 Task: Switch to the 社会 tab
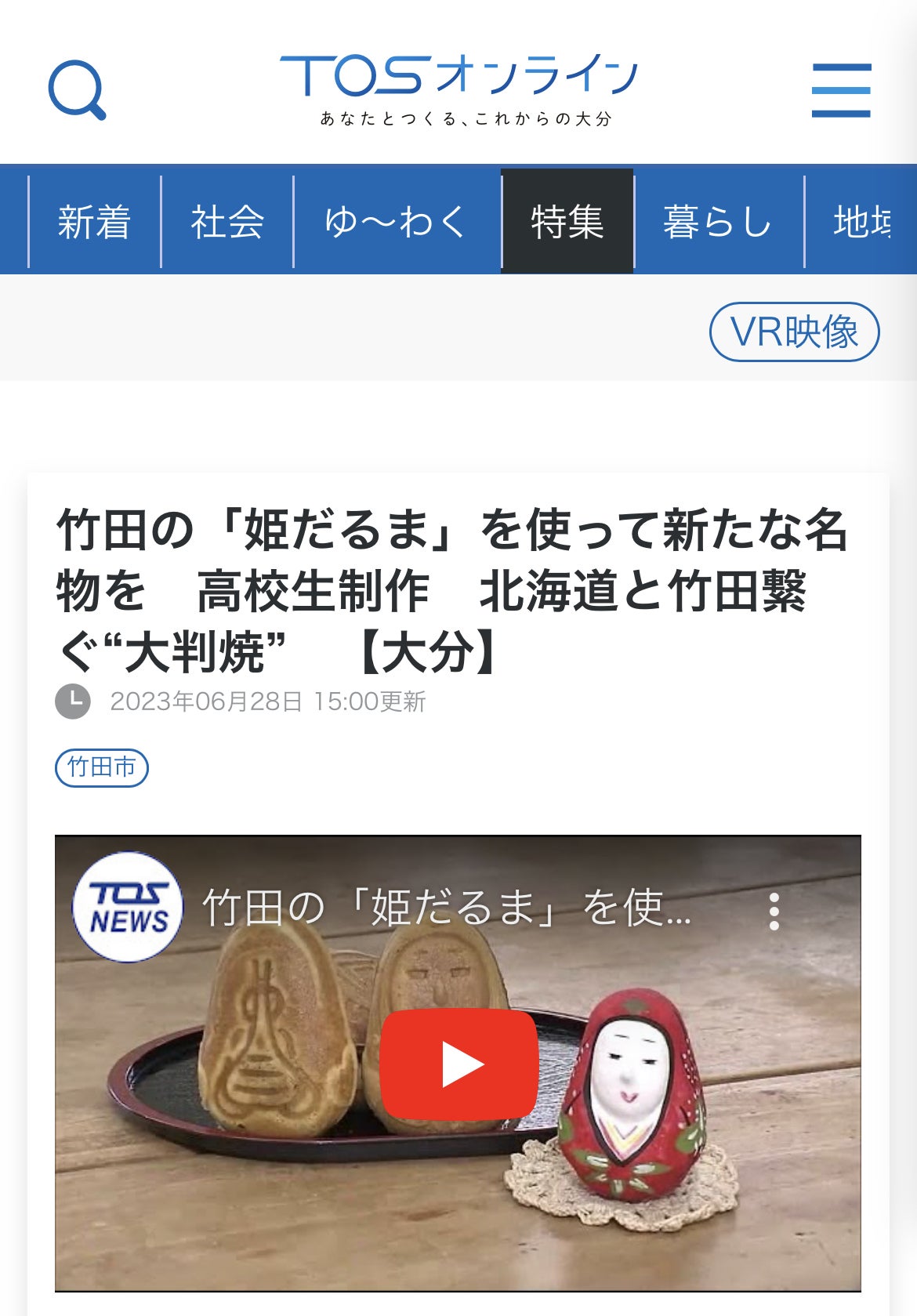click(227, 222)
